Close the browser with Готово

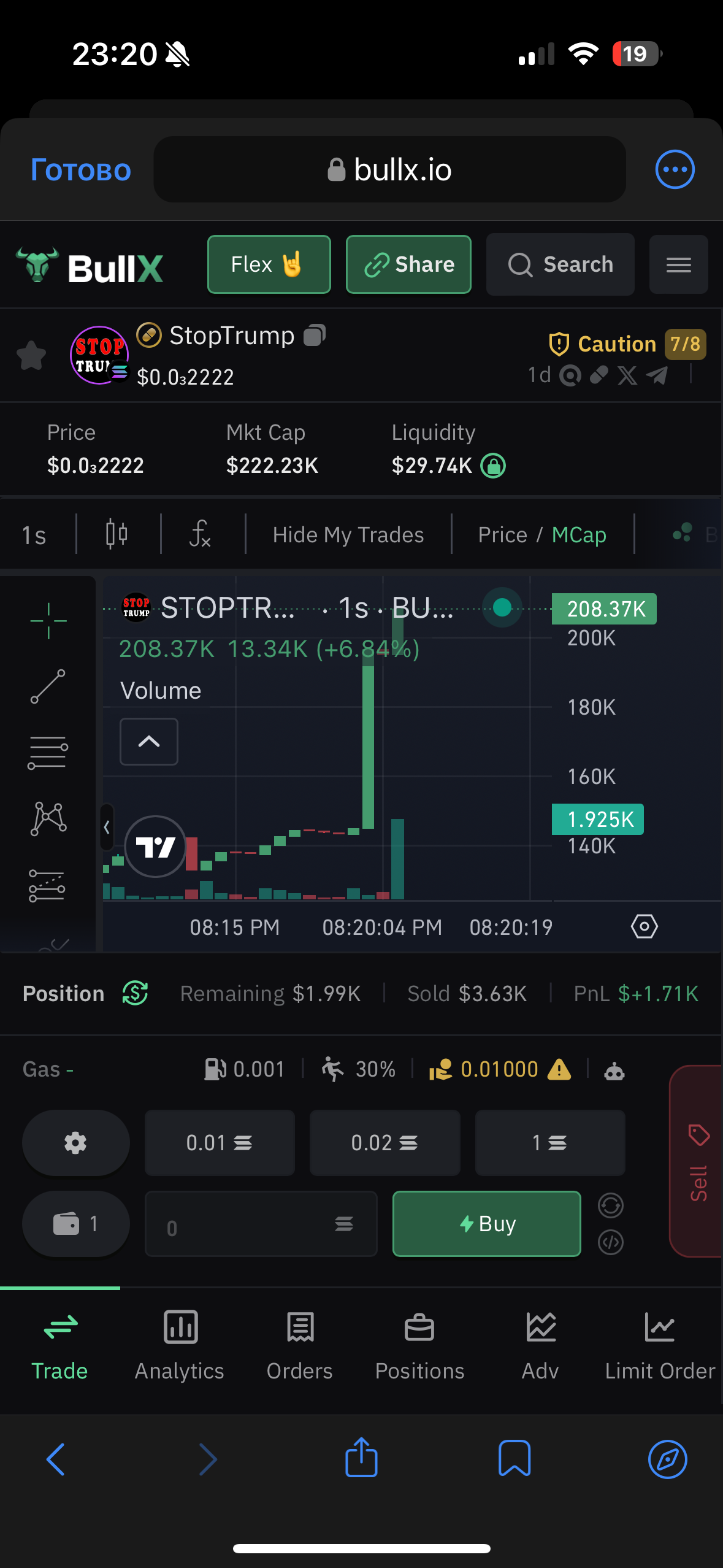pyautogui.click(x=81, y=170)
